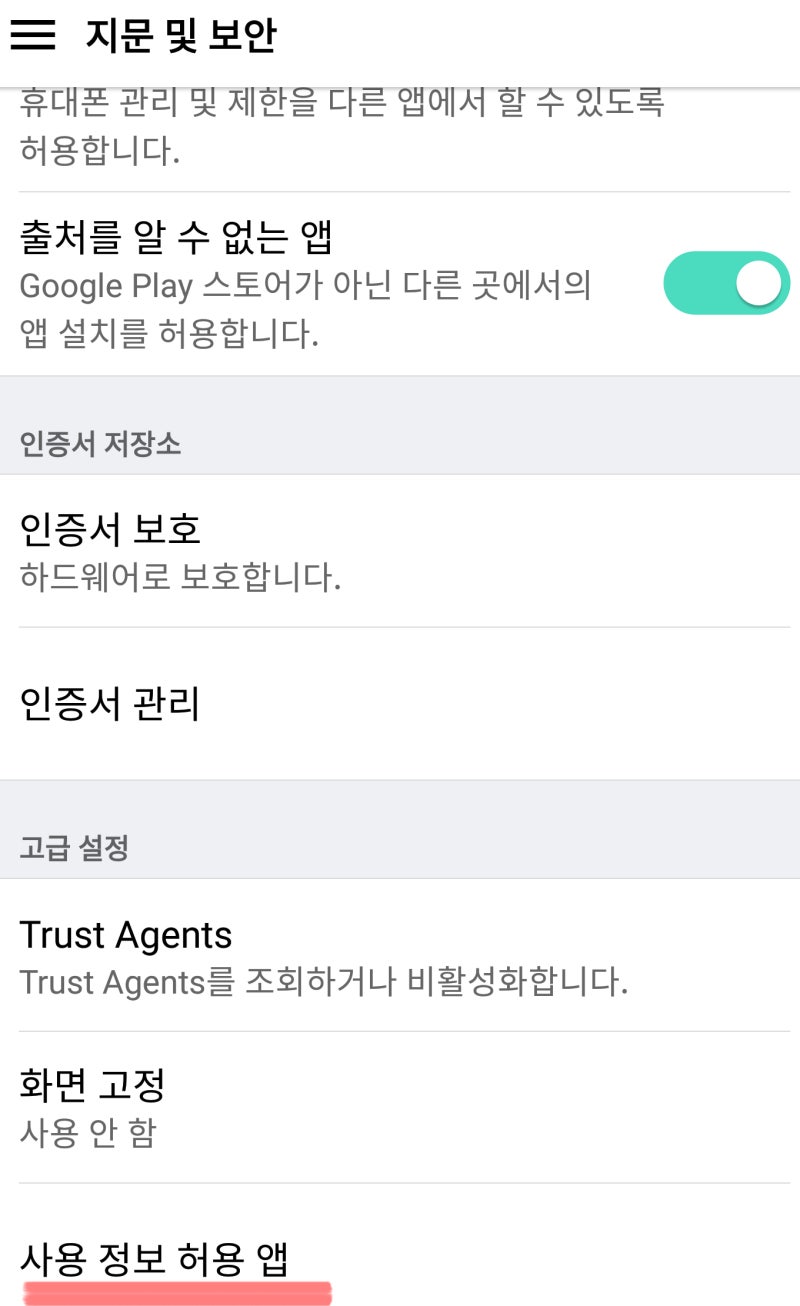Tap 하드웨어로 보호합니다 subtitle
800x1306 pixels.
pos(180,577)
